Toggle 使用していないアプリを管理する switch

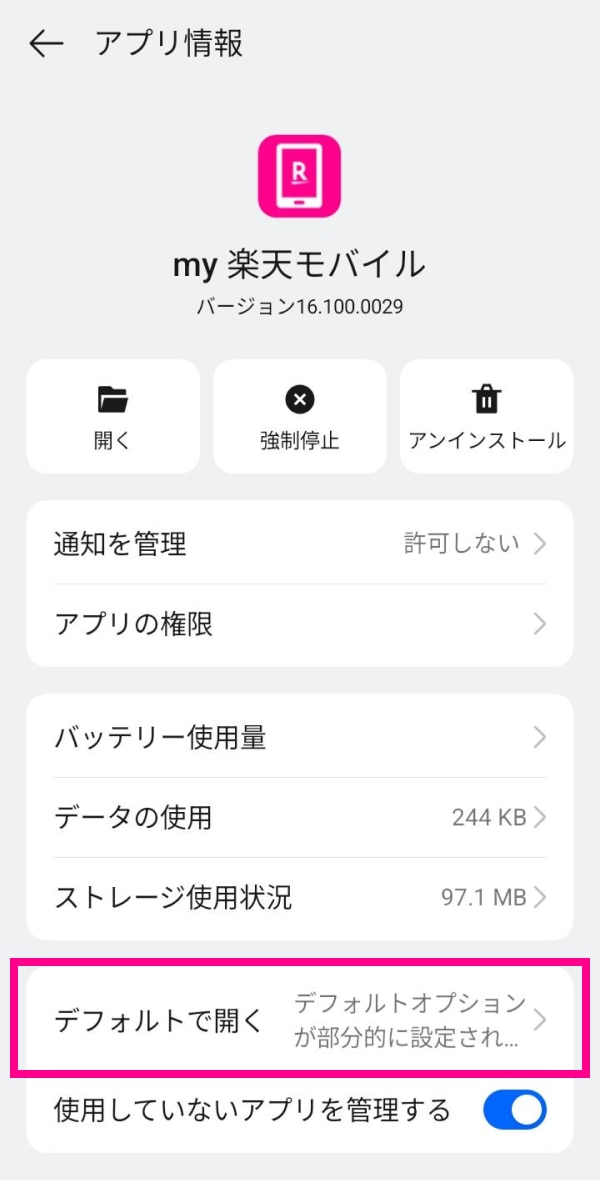coord(514,1110)
